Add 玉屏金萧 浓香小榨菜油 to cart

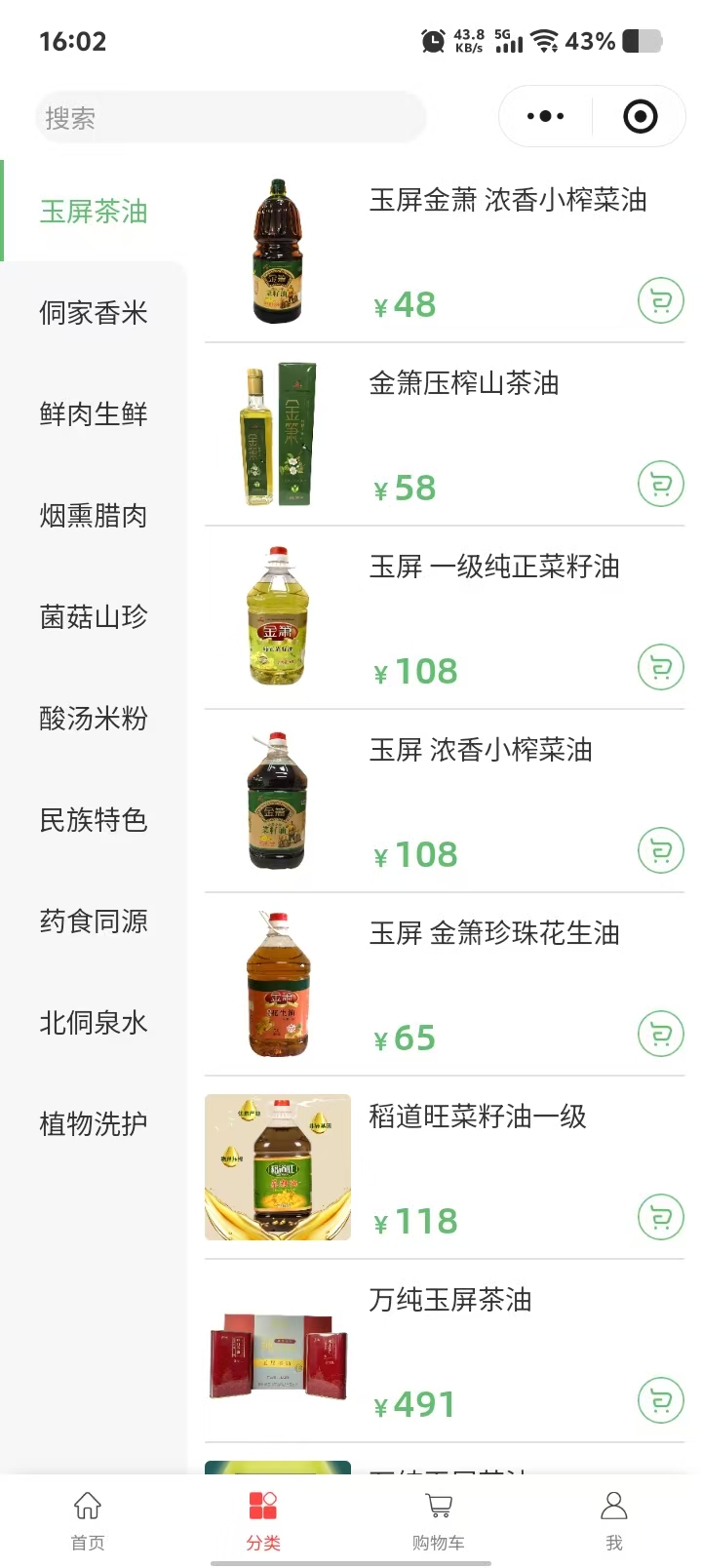(661, 301)
